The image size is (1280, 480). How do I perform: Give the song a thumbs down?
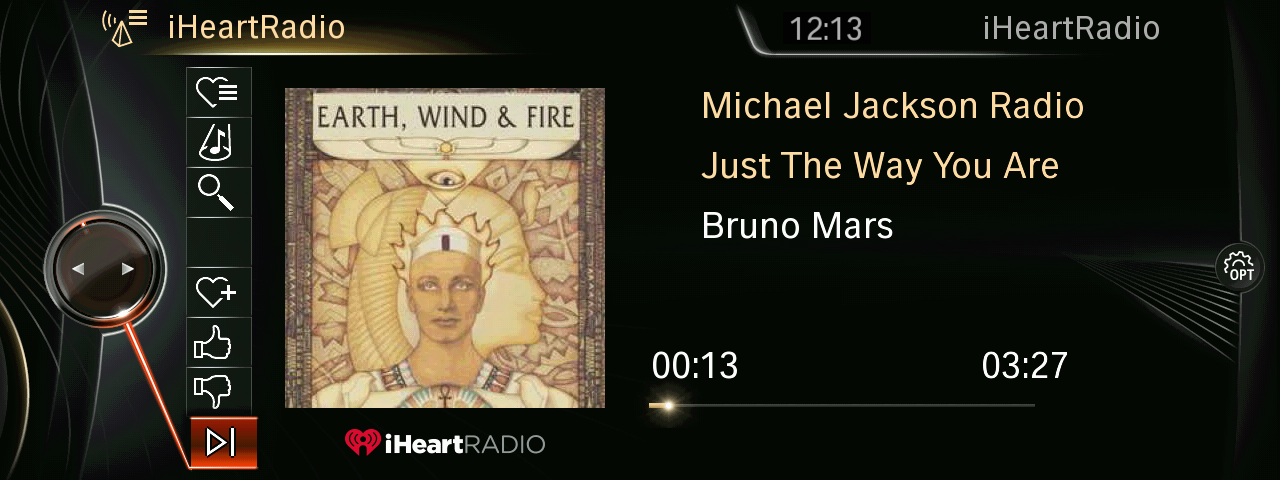[218, 392]
